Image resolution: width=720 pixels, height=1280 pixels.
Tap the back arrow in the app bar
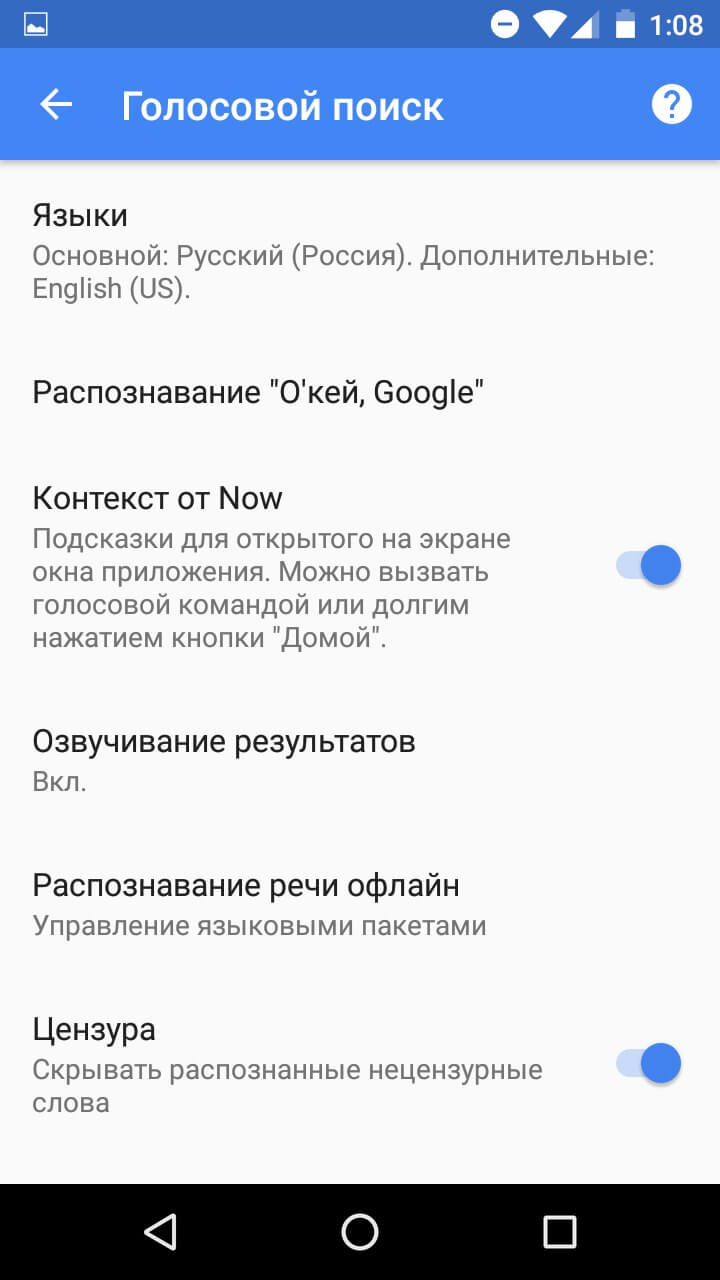[x=55, y=104]
